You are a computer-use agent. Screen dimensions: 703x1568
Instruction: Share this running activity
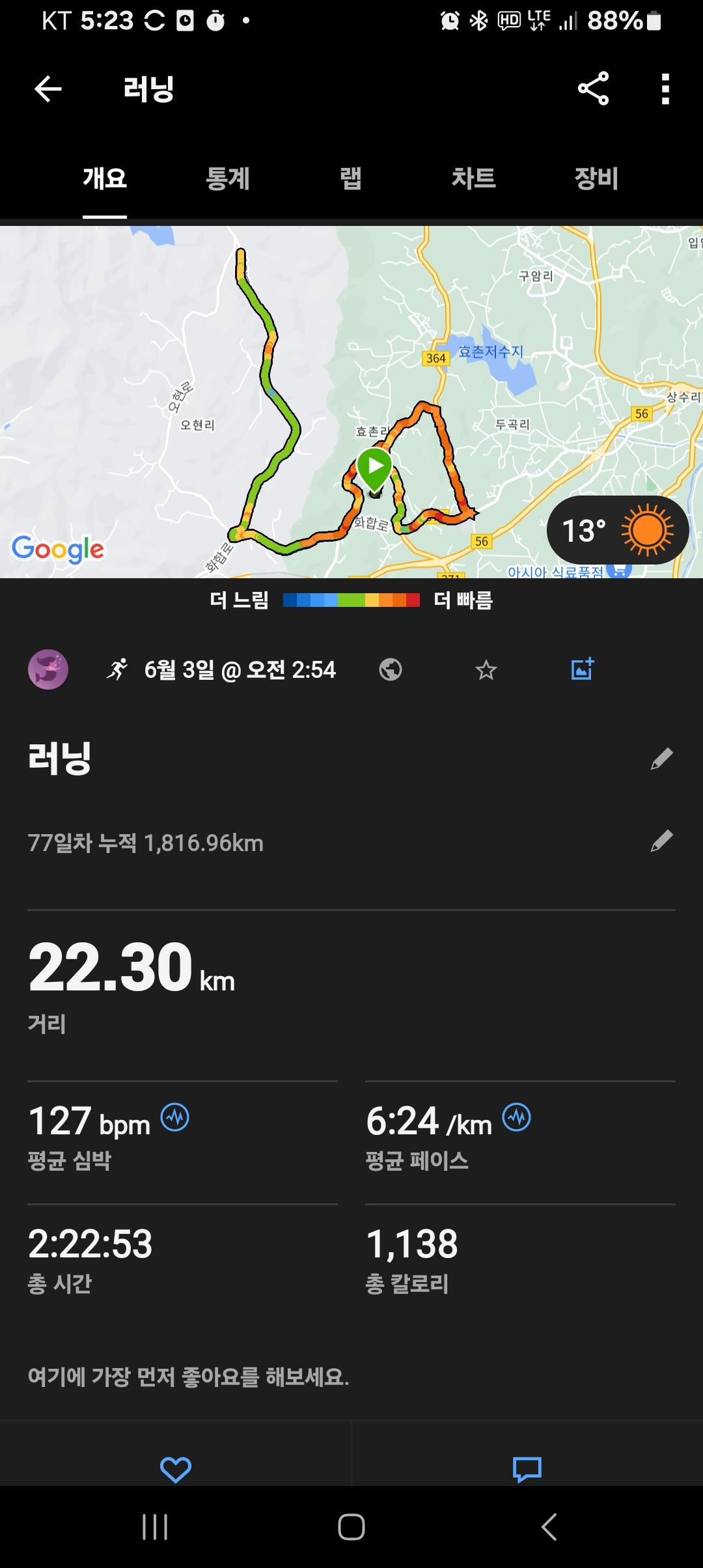[x=593, y=89]
